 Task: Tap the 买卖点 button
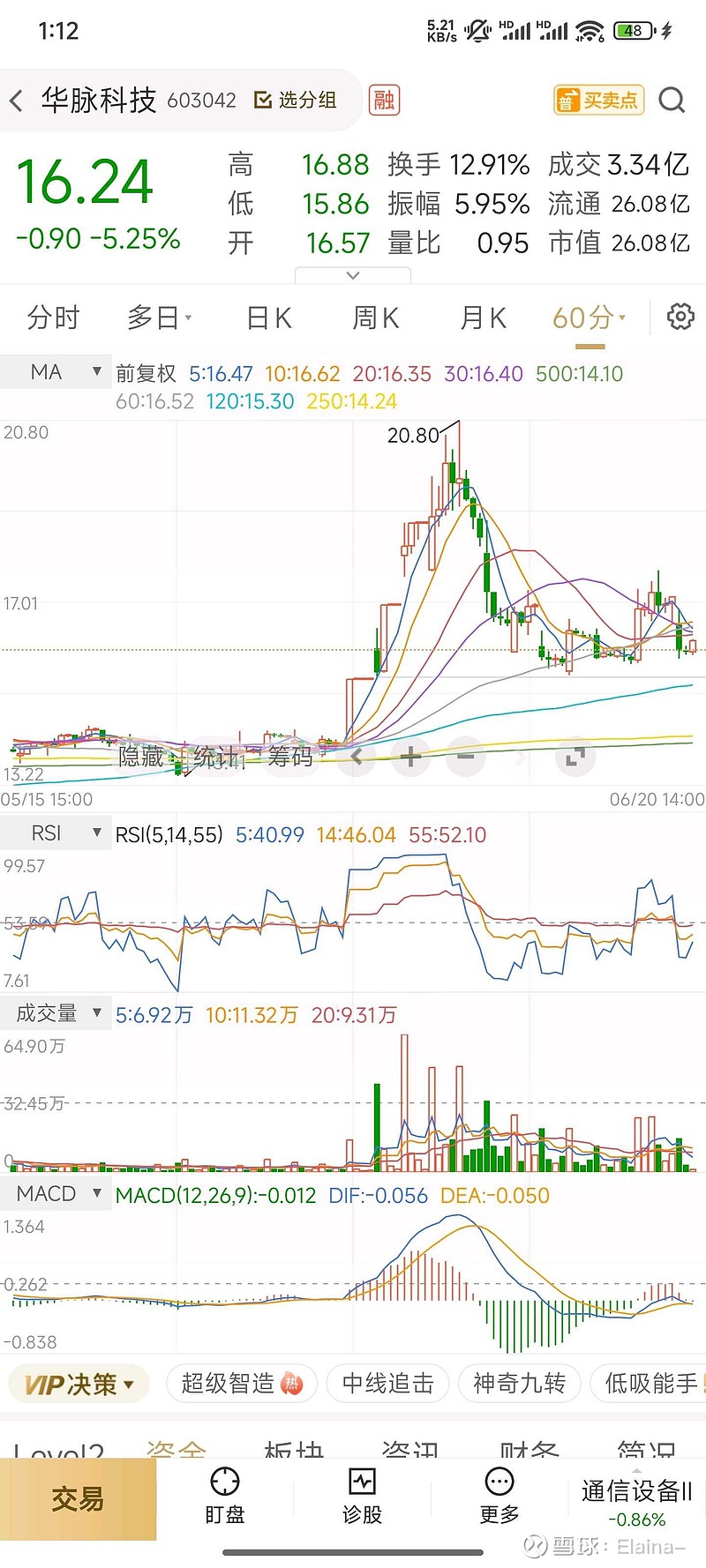tap(599, 101)
